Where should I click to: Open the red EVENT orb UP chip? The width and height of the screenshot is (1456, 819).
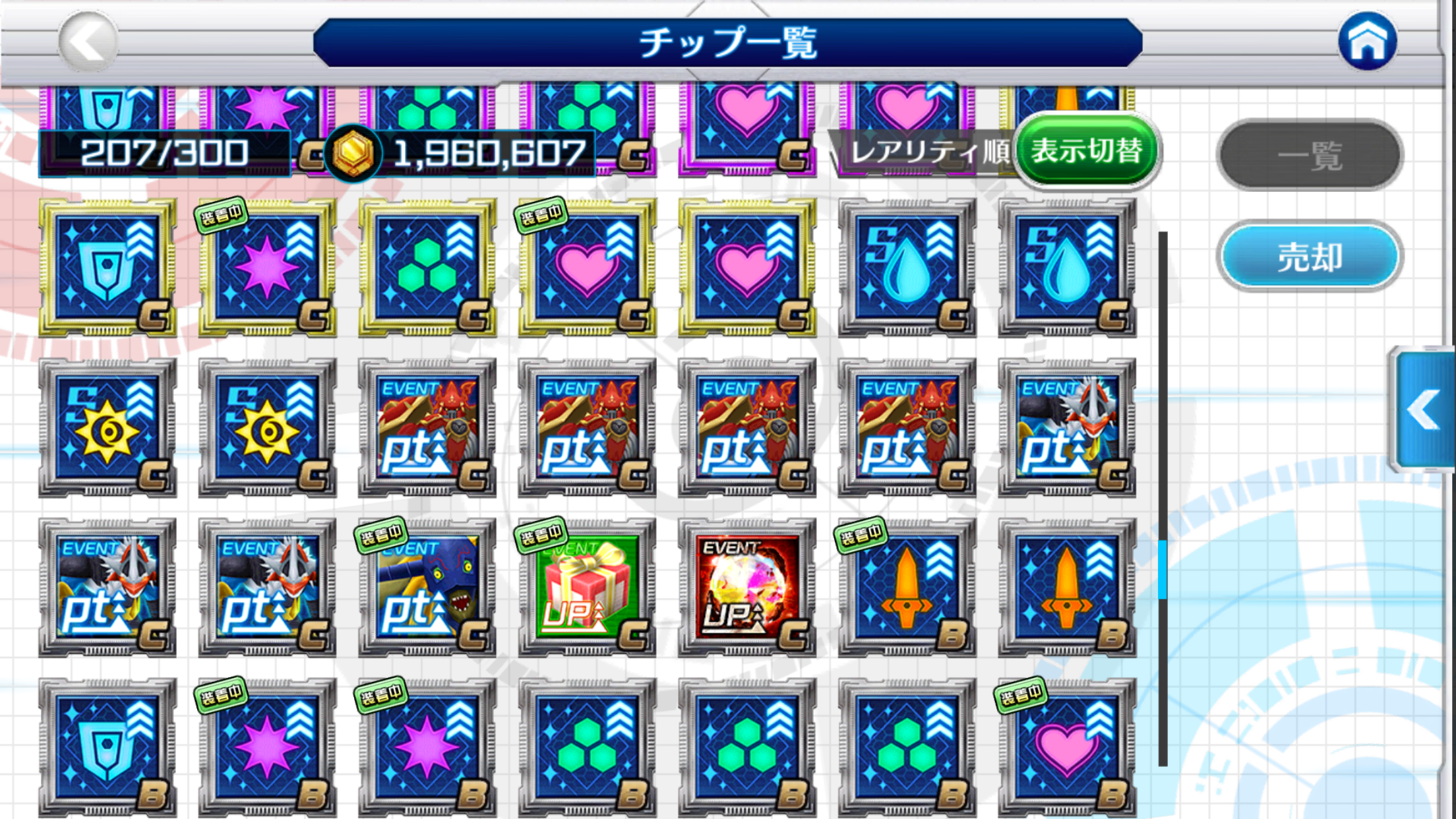tap(747, 588)
